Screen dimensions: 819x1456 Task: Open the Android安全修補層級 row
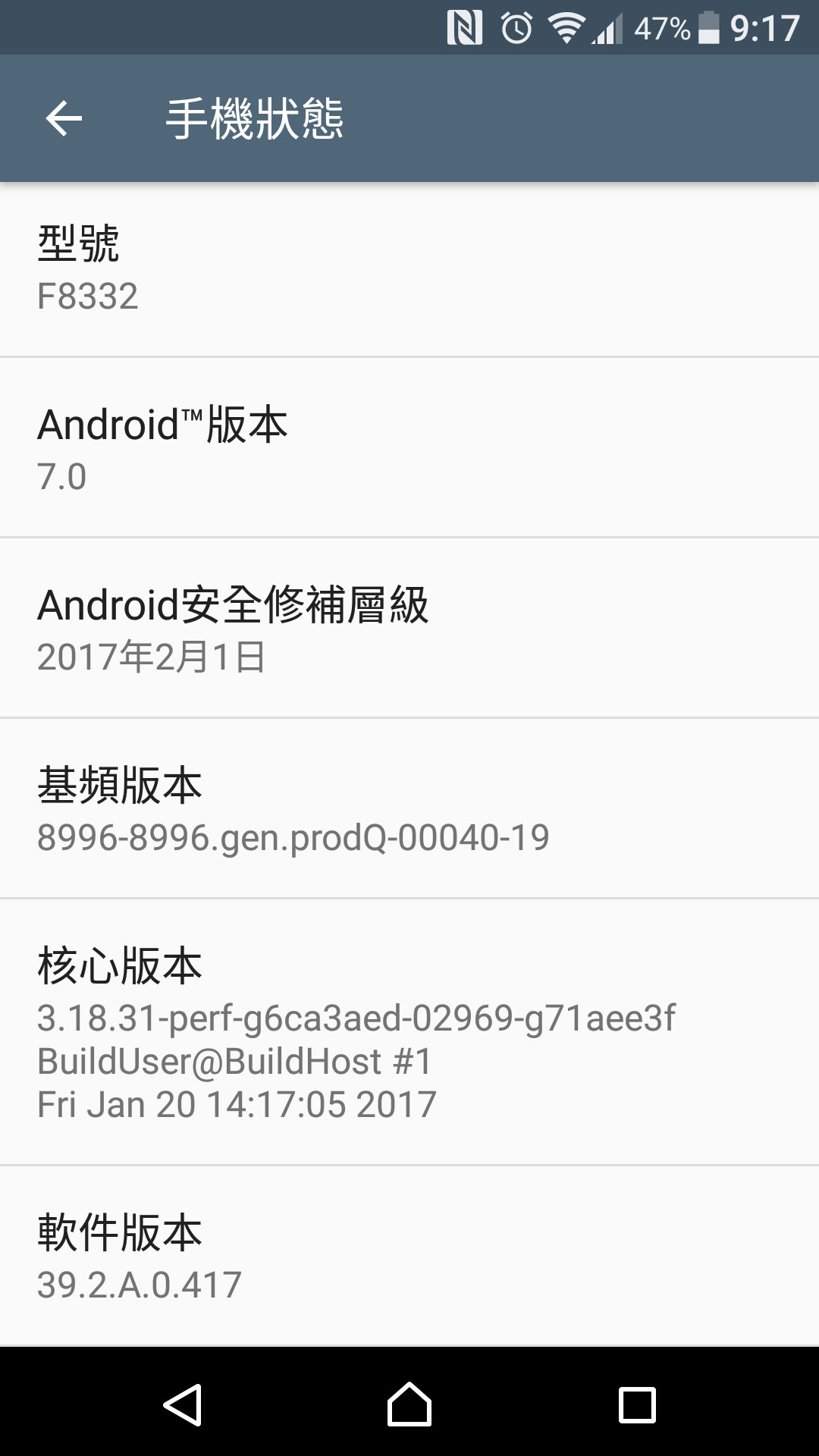(409, 628)
